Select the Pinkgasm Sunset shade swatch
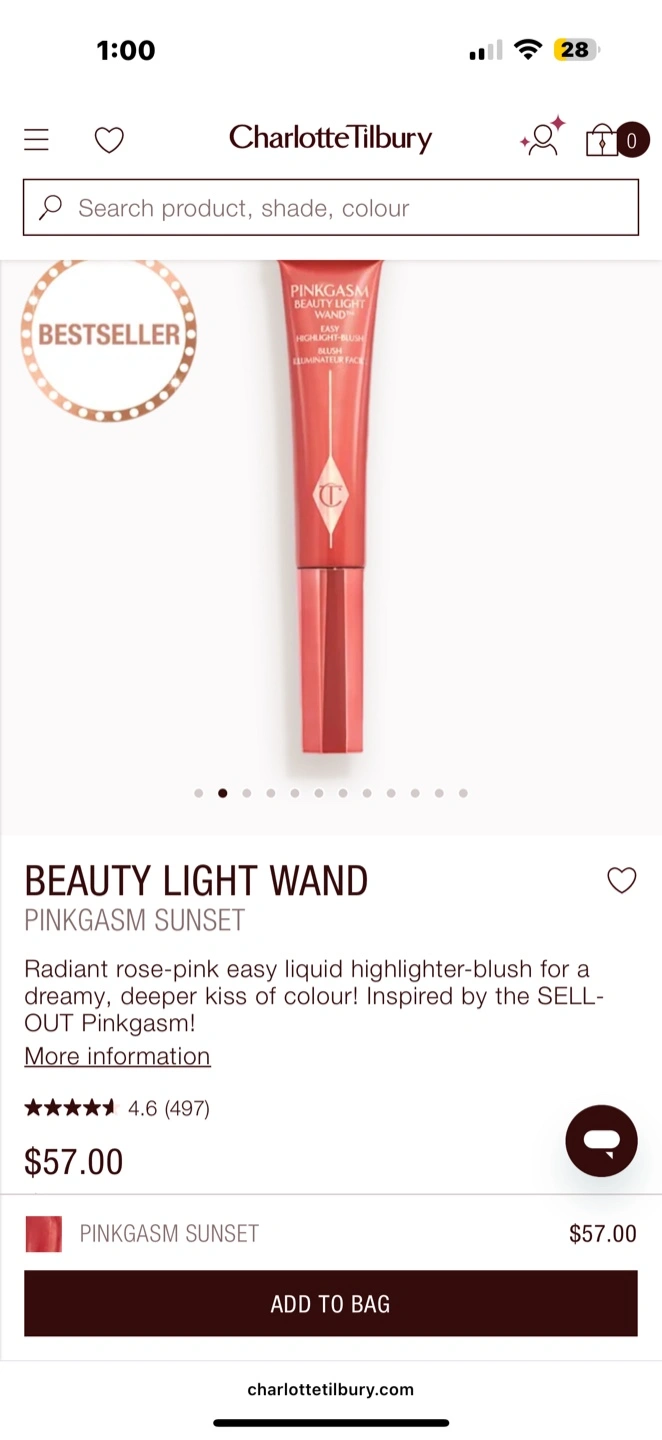Image resolution: width=662 pixels, height=1440 pixels. (44, 1234)
